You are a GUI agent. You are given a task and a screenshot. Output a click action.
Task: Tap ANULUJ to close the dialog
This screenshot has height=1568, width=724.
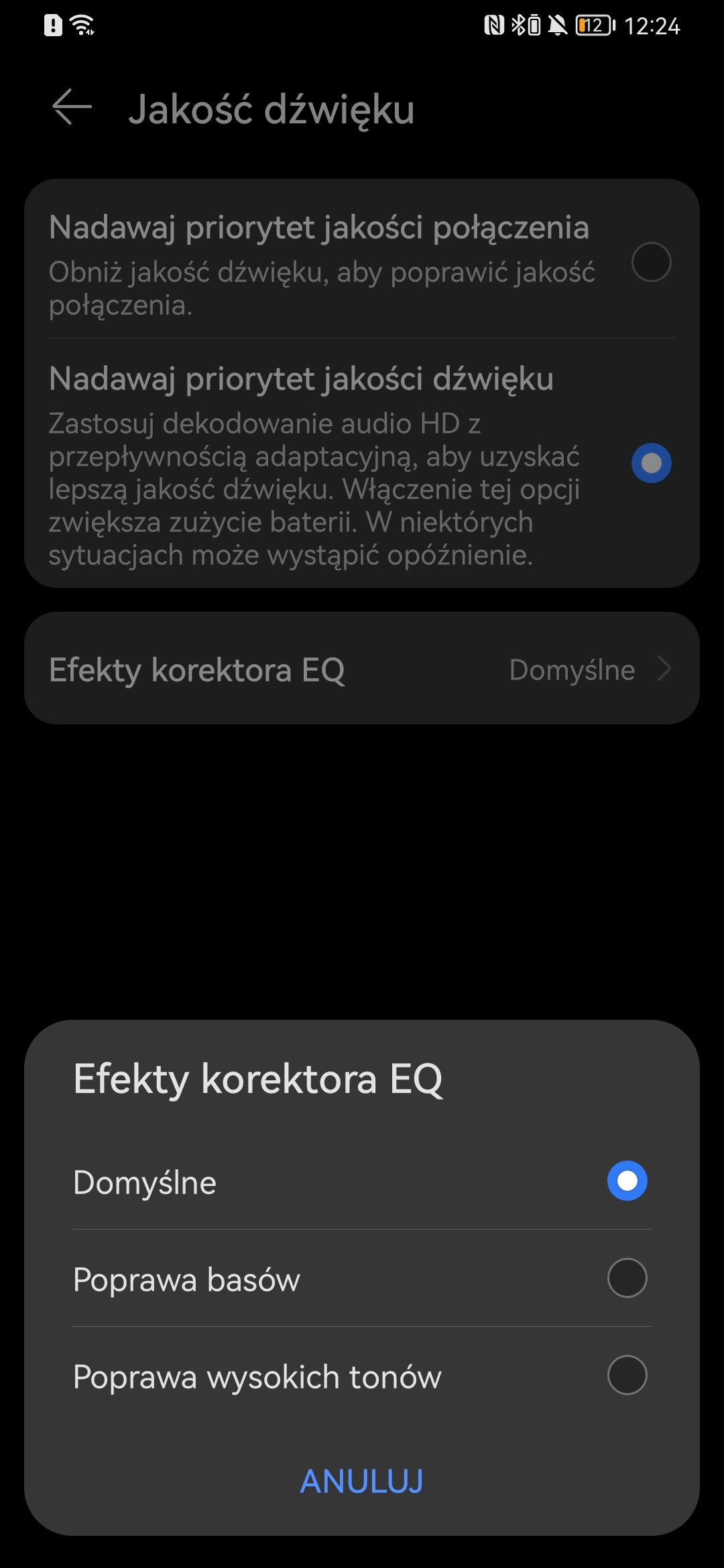pos(362,1481)
